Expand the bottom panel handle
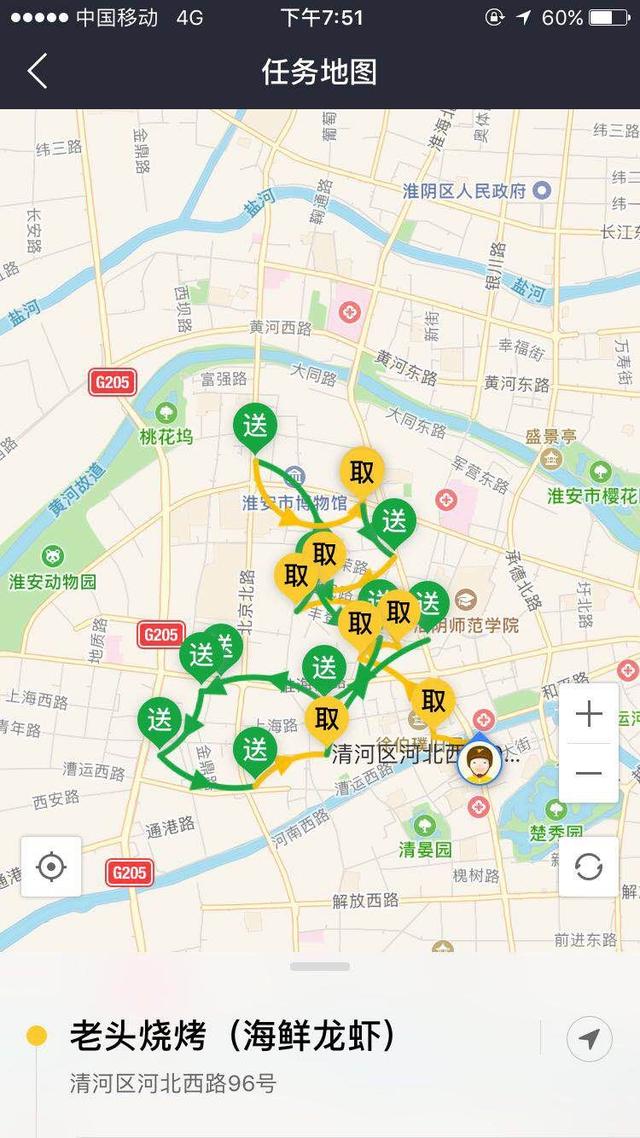The width and height of the screenshot is (640, 1138). point(320,966)
